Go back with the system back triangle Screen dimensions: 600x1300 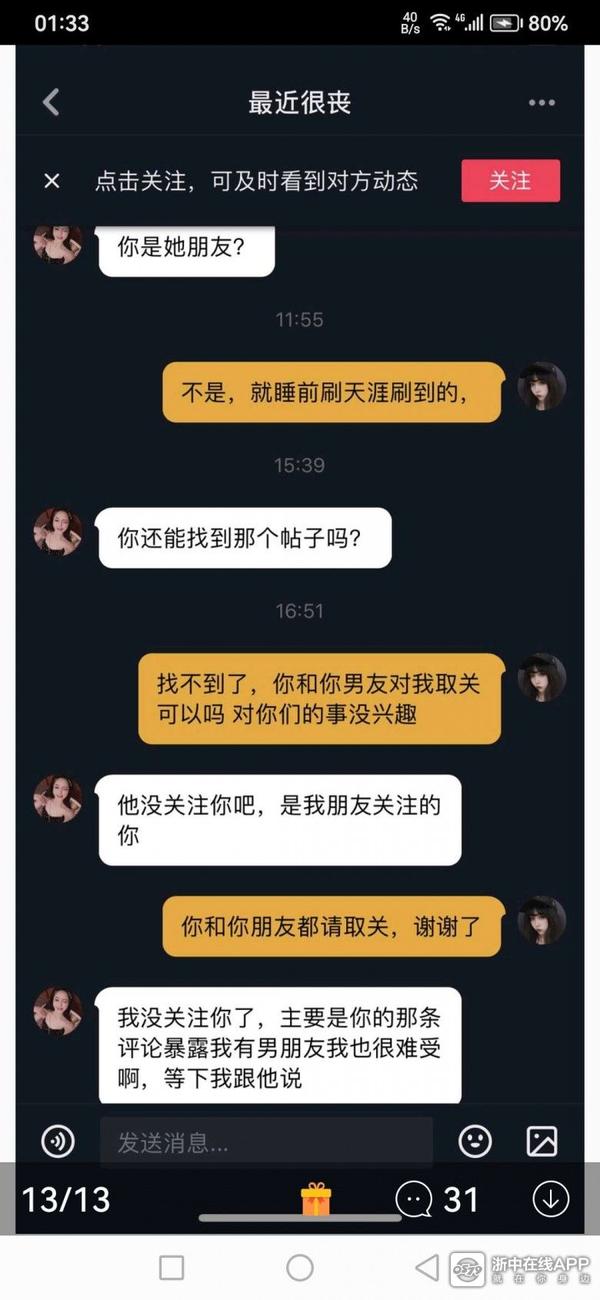pyautogui.click(x=427, y=1267)
